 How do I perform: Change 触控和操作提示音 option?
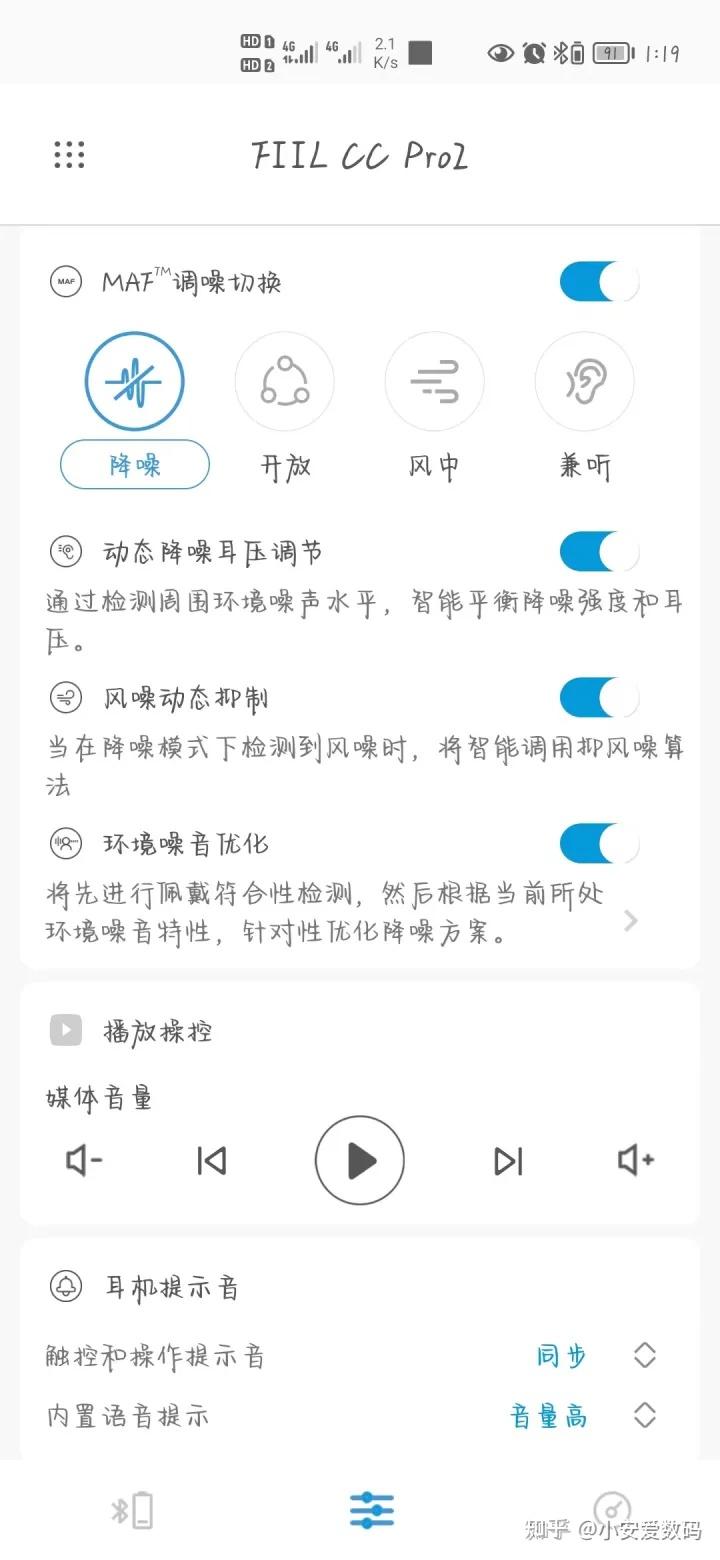[645, 1355]
